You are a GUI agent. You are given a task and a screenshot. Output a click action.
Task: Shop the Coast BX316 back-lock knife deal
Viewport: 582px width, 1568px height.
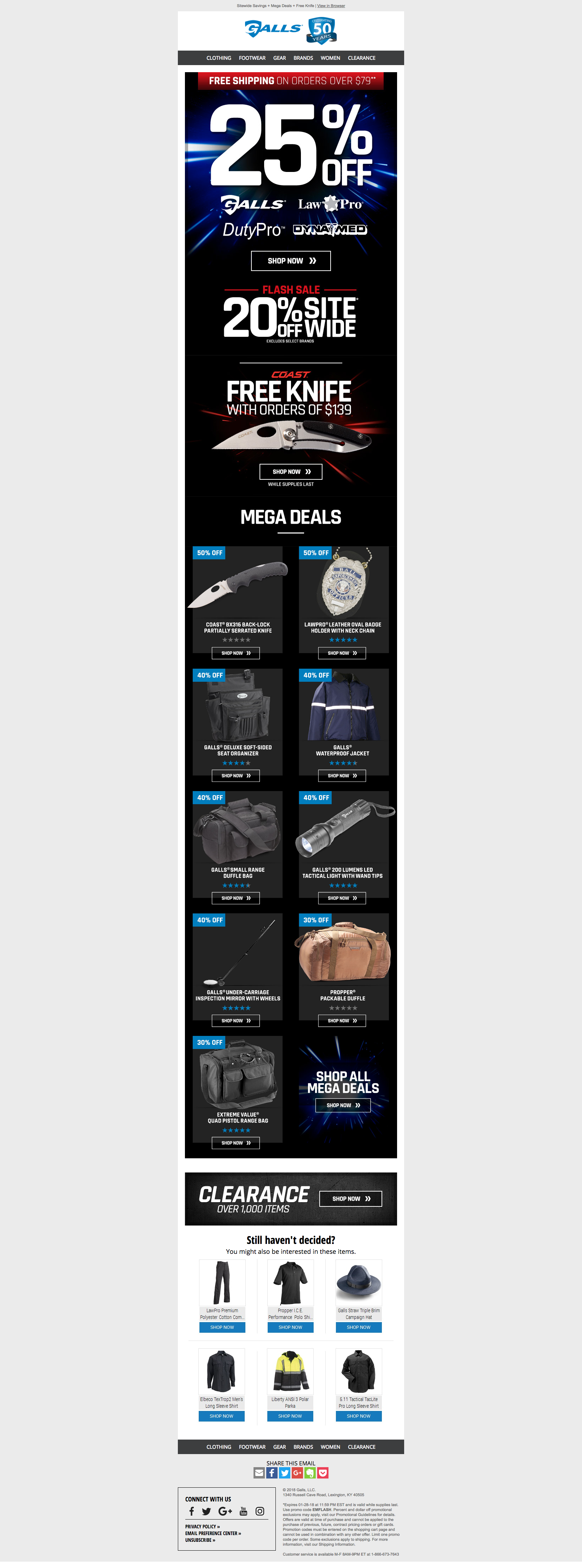pyautogui.click(x=236, y=653)
